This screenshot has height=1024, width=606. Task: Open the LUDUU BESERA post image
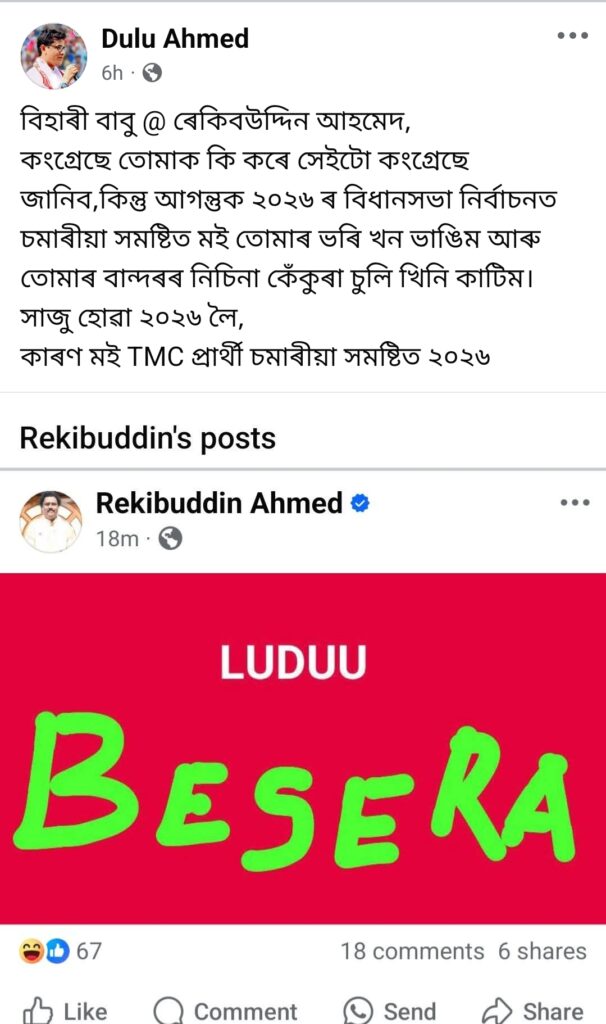pyautogui.click(x=303, y=748)
